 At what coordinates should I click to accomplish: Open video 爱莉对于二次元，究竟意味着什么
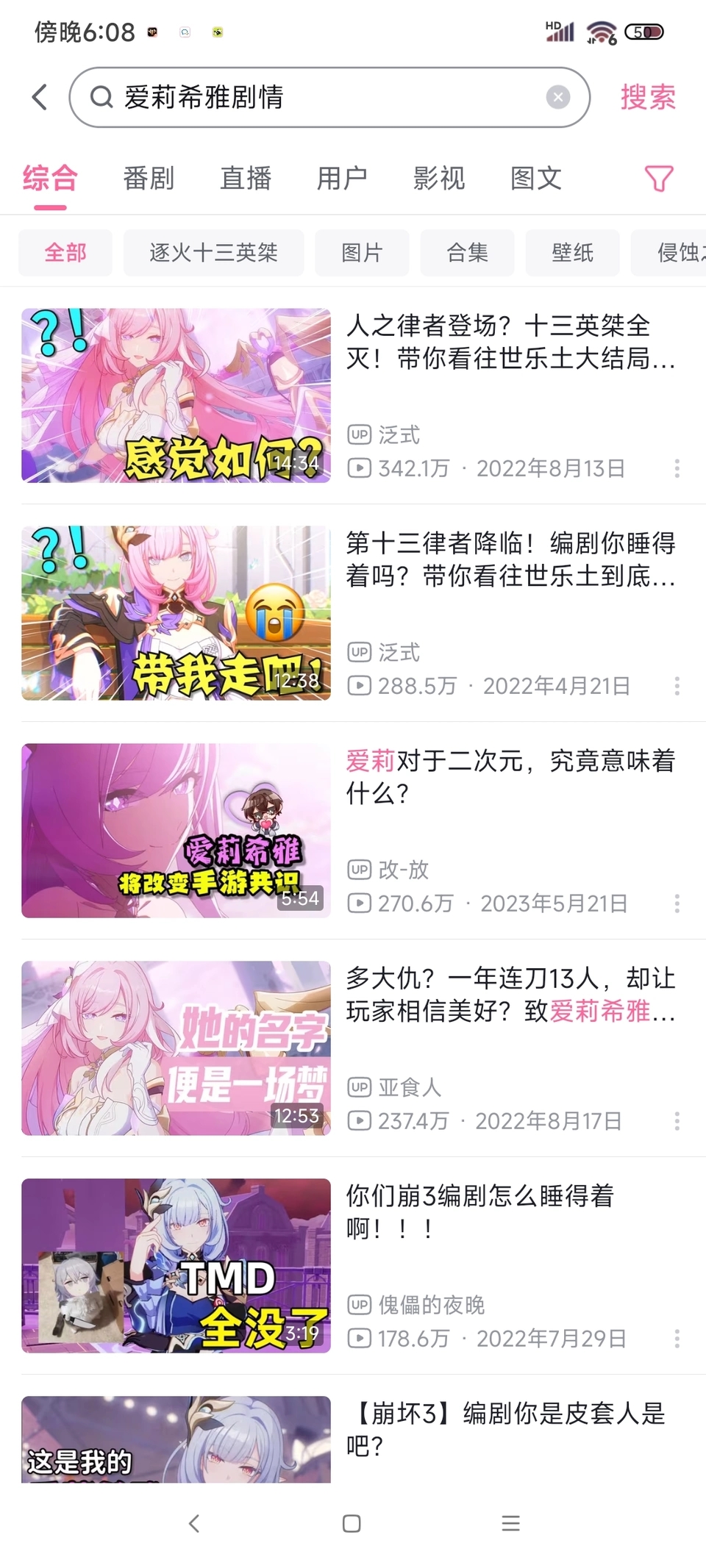[x=510, y=776]
